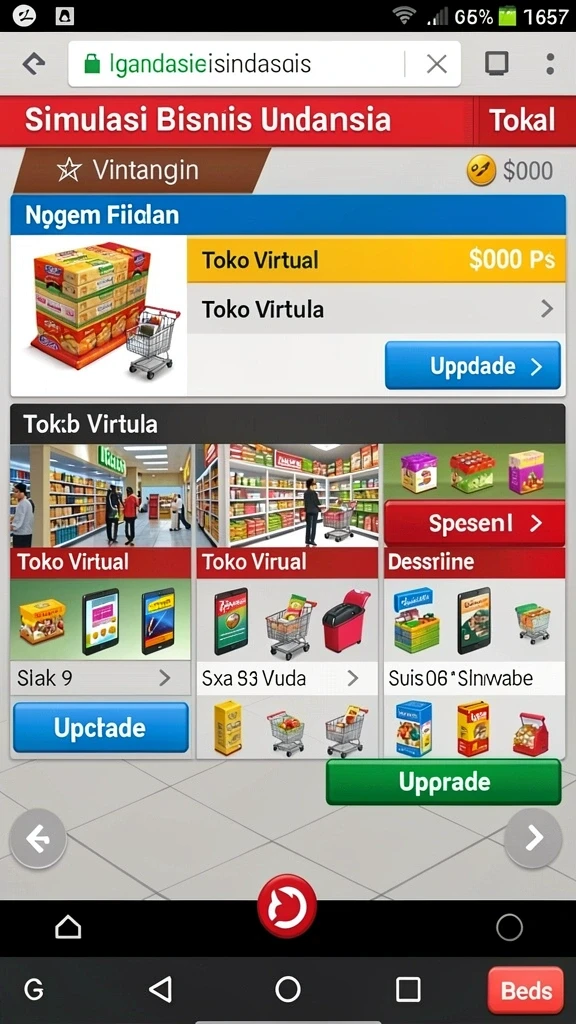
Task: Open the Toko Virtula row
Action: pyautogui.click(x=376, y=309)
